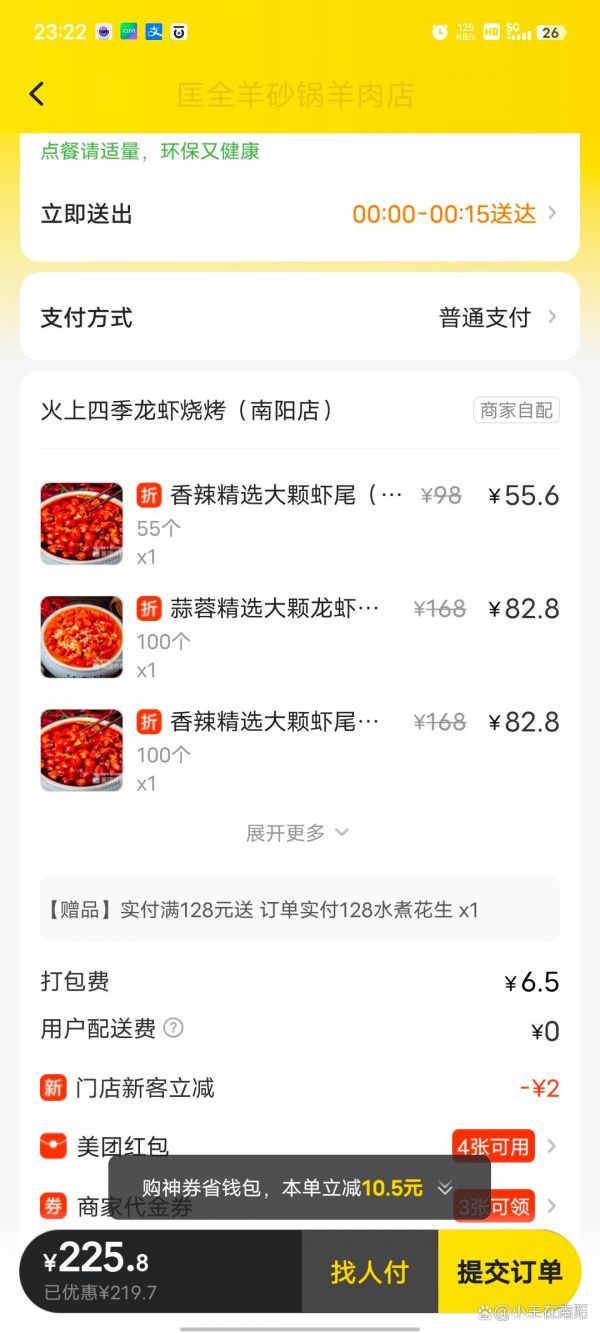
Task: Open the 神券 savings banner
Action: tap(299, 1188)
